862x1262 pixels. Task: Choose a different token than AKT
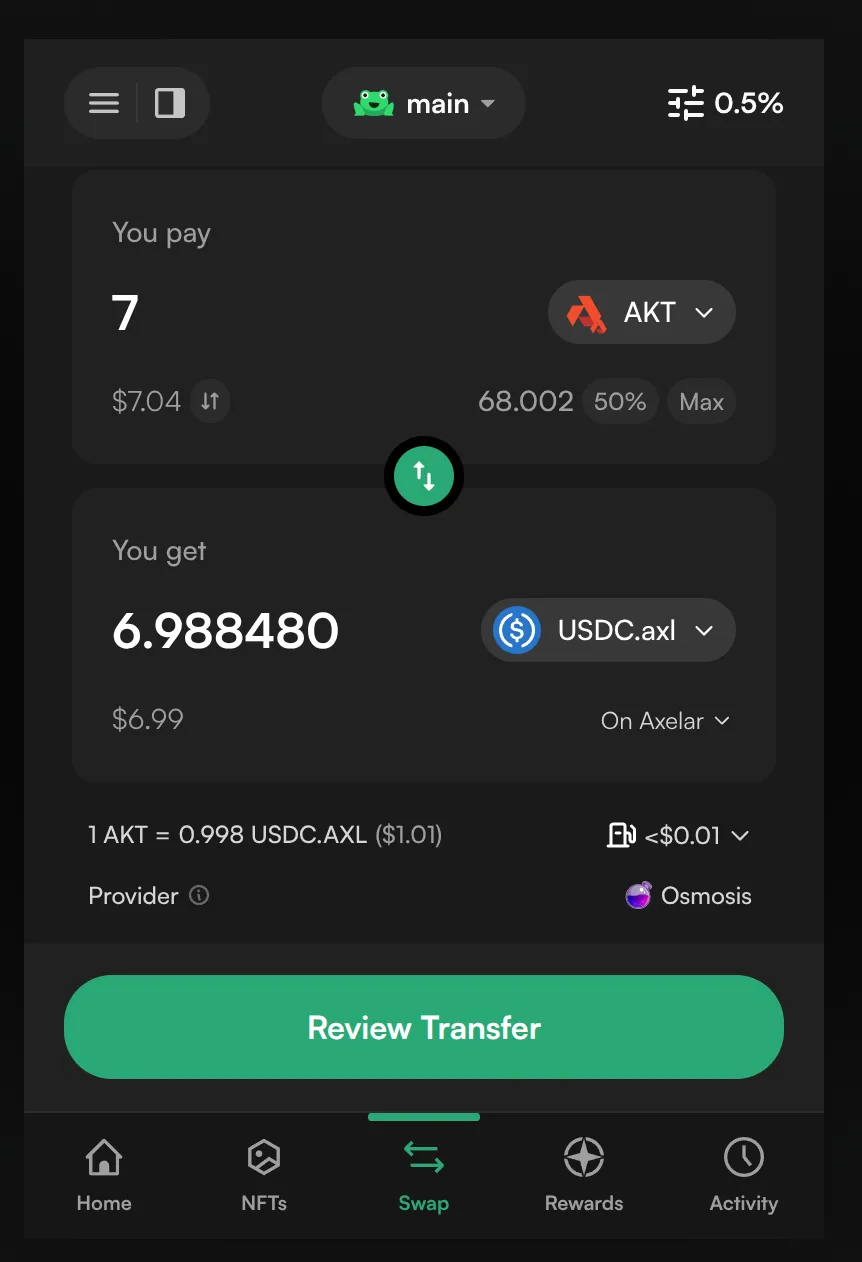642,313
